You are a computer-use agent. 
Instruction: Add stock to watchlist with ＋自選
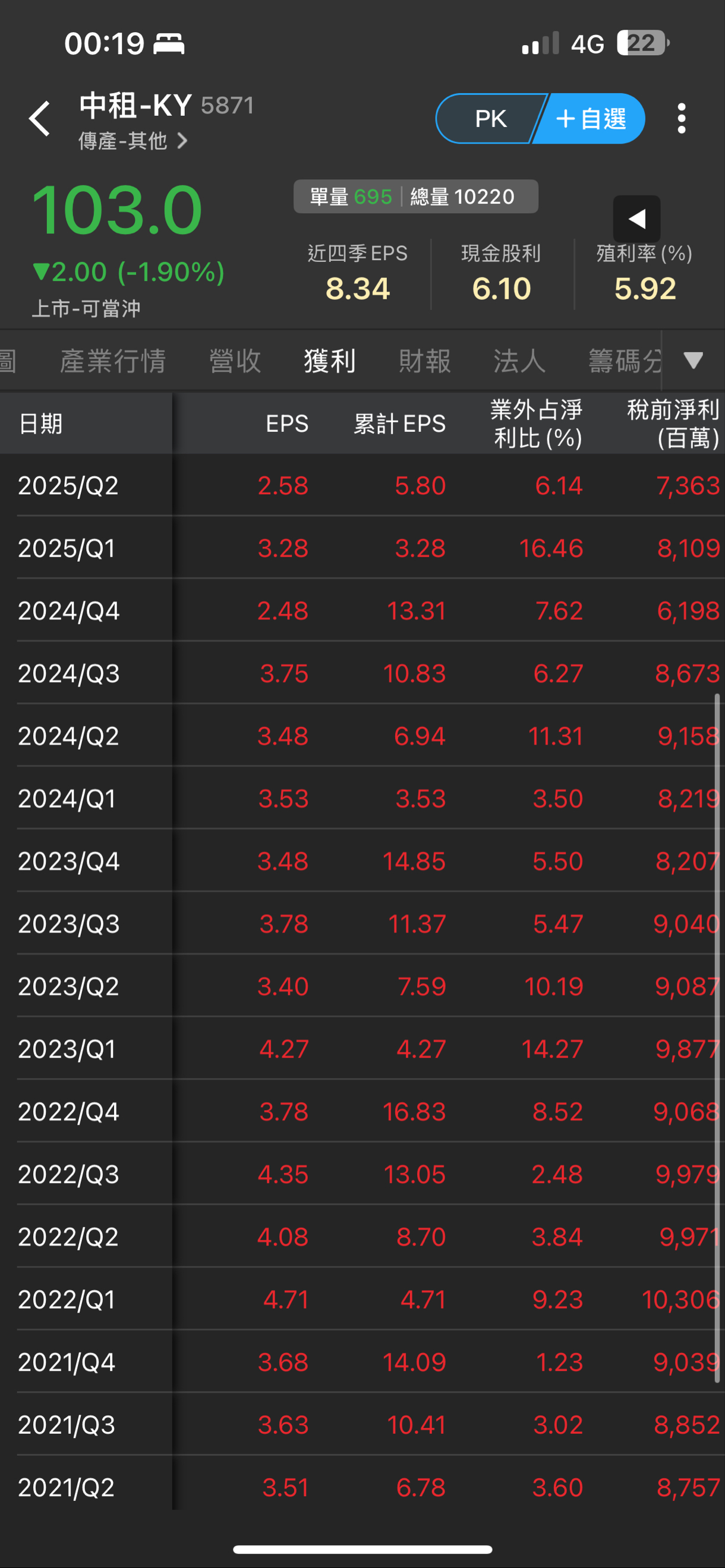pyautogui.click(x=590, y=118)
